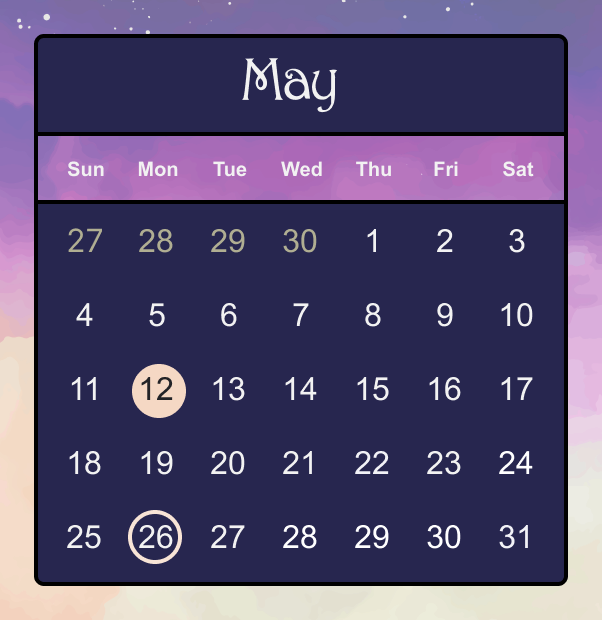Choose May 10

pyautogui.click(x=516, y=315)
